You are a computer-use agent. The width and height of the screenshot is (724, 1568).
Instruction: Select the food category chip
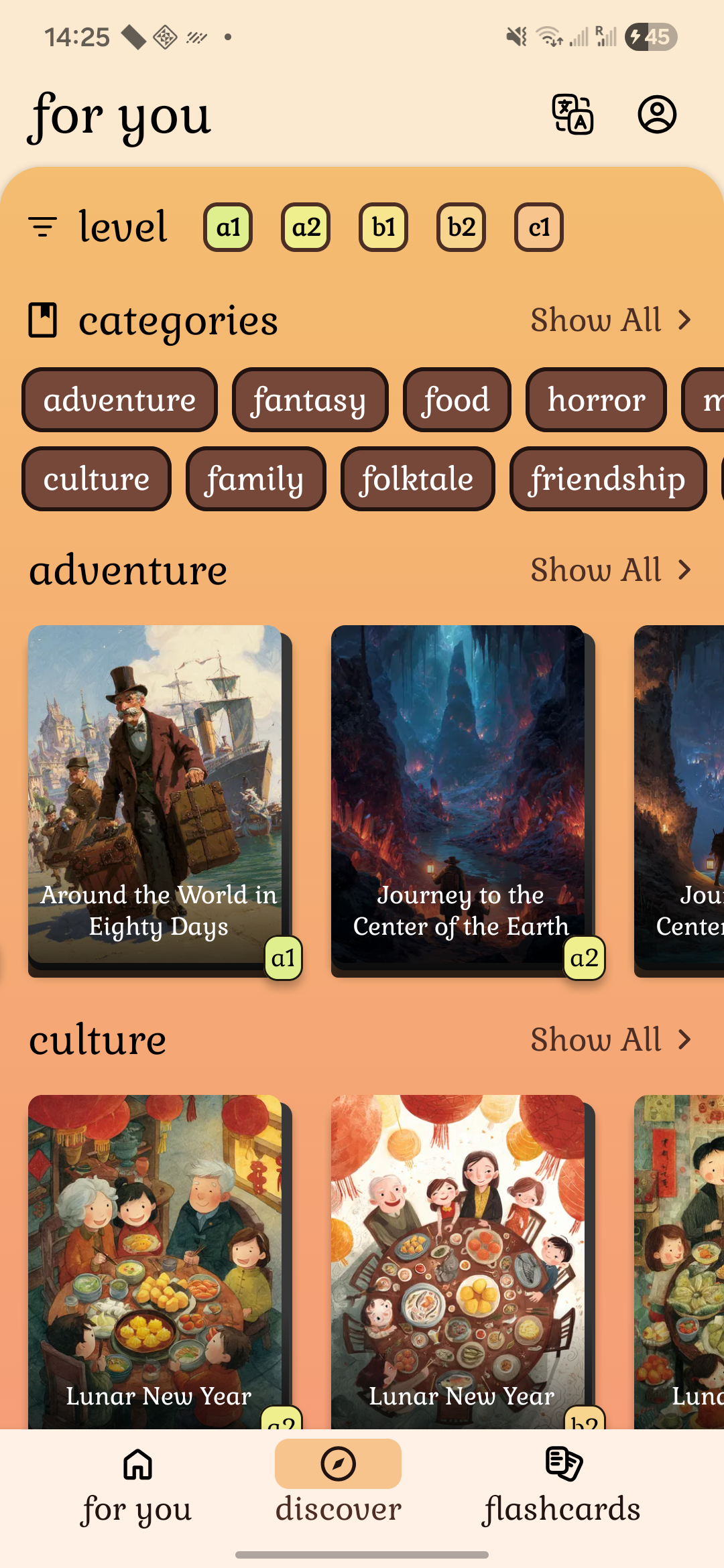click(457, 400)
